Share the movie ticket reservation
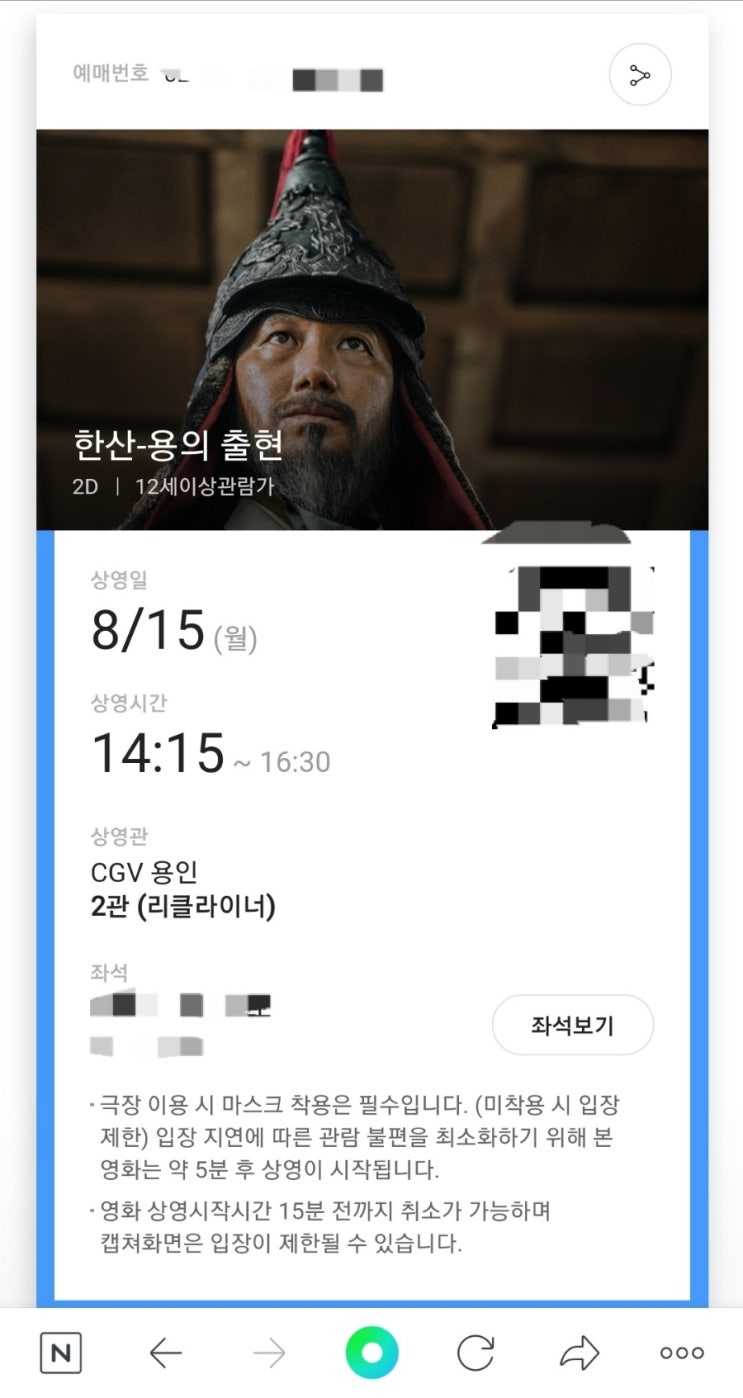The image size is (743, 1398). 640,74
